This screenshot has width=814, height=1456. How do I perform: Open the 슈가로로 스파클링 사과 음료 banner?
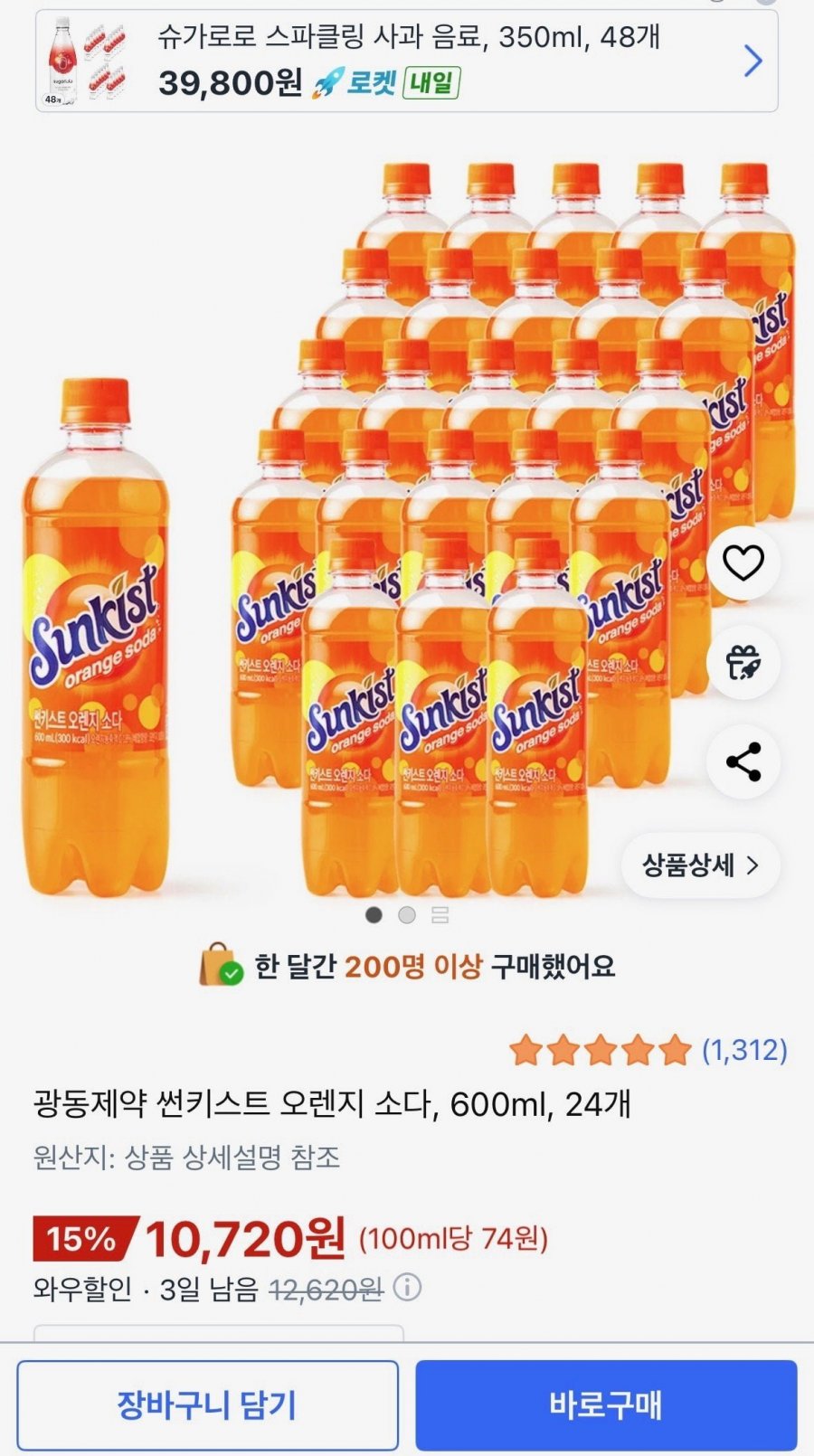click(x=407, y=60)
